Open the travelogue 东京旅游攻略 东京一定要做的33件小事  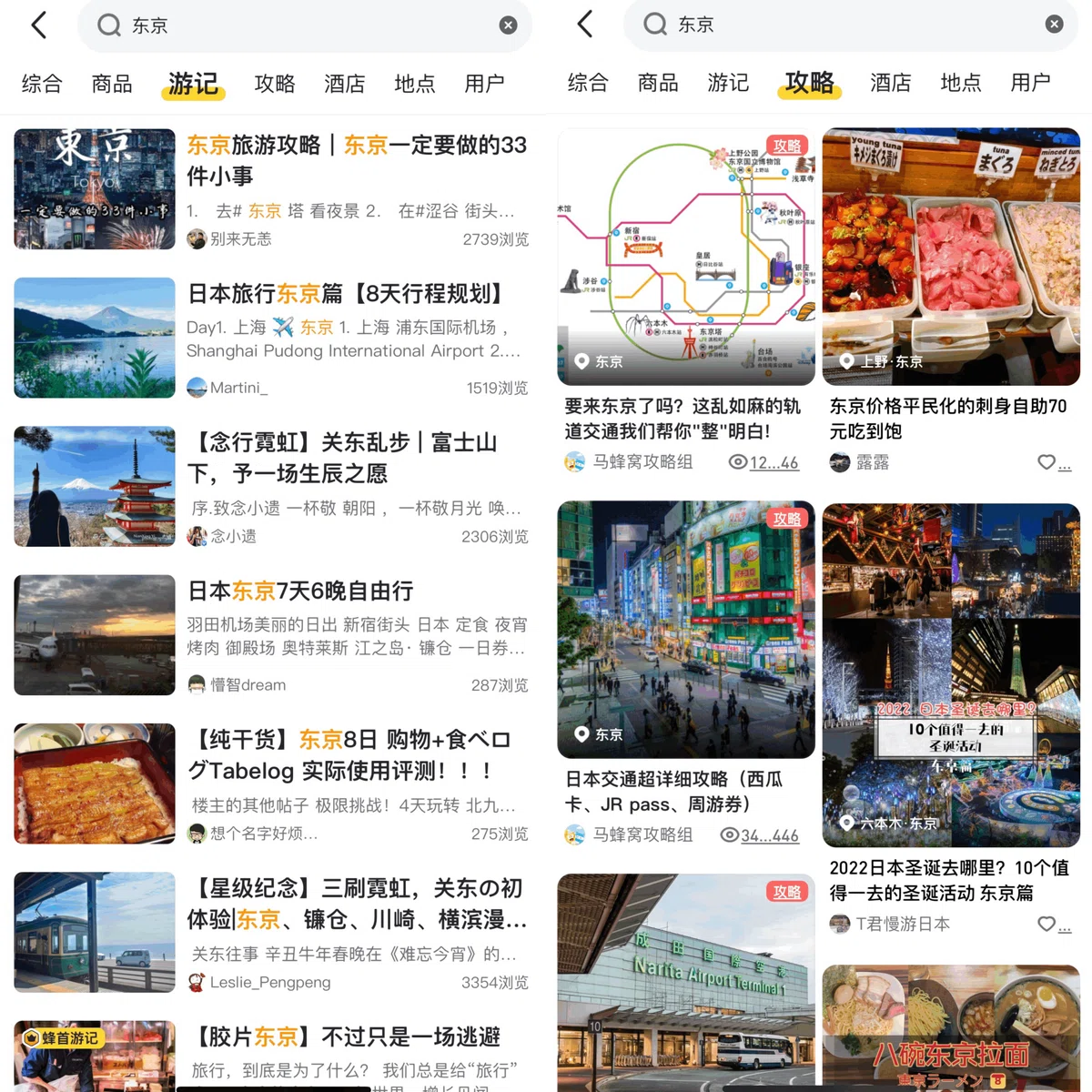[x=271, y=189]
